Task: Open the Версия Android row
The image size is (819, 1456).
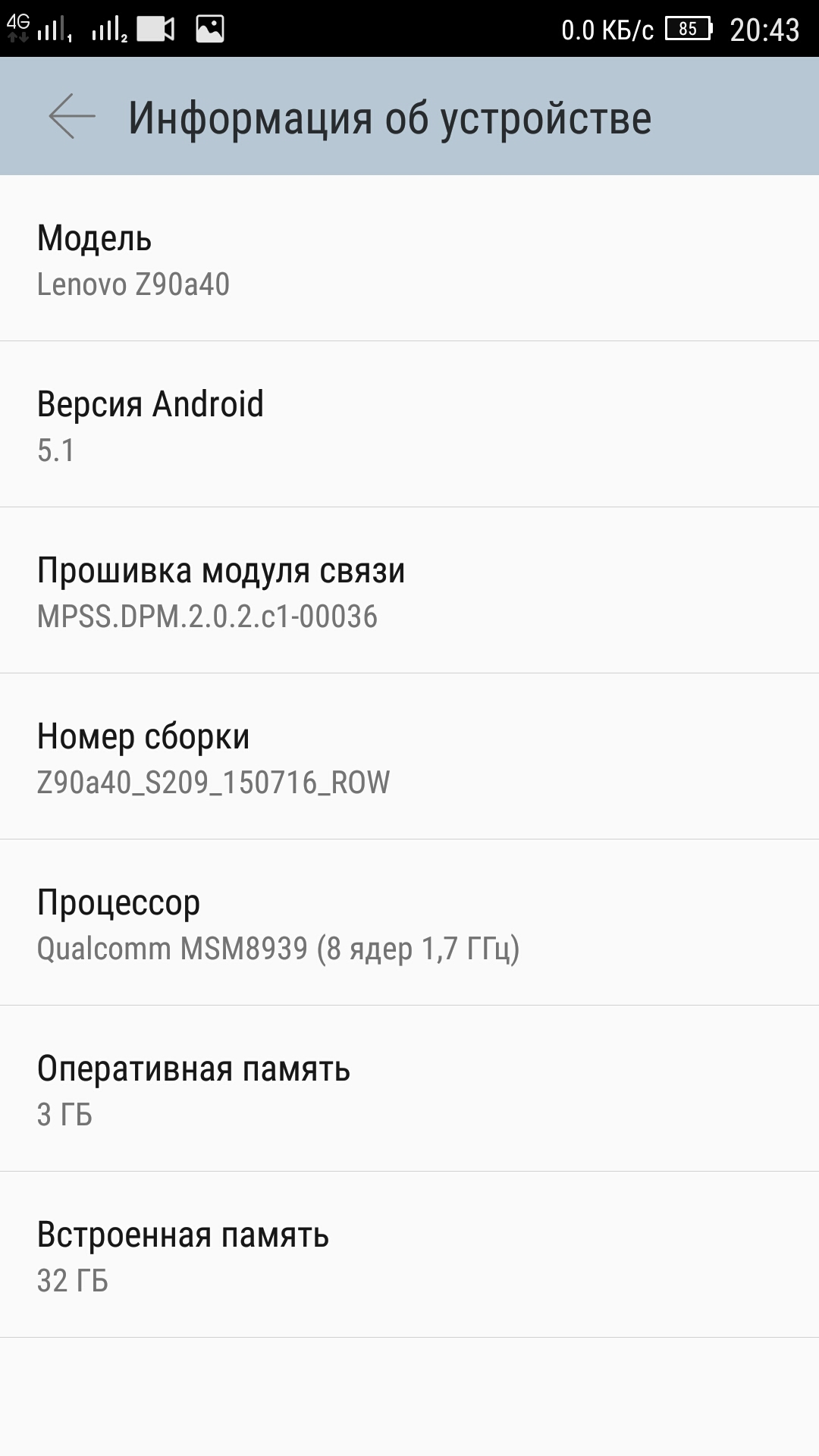Action: 409,425
